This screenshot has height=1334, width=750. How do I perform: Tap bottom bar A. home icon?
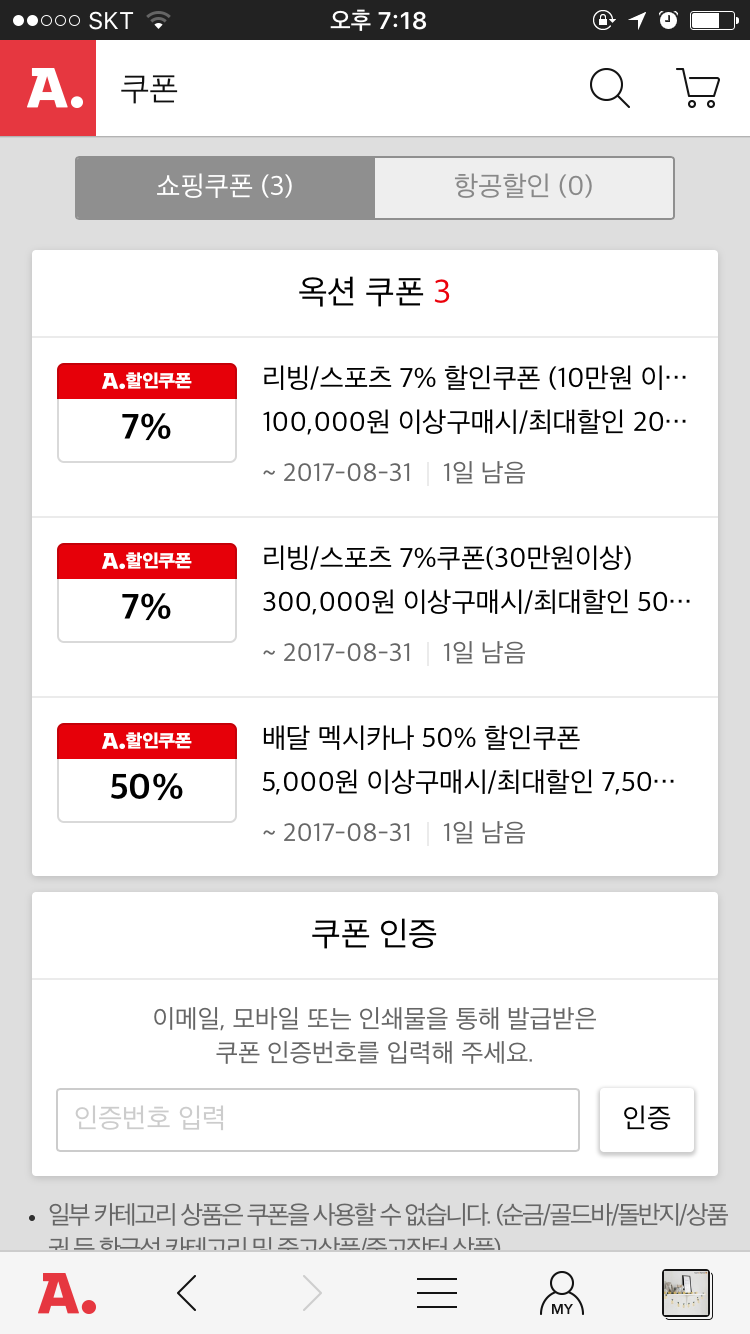click(66, 1293)
